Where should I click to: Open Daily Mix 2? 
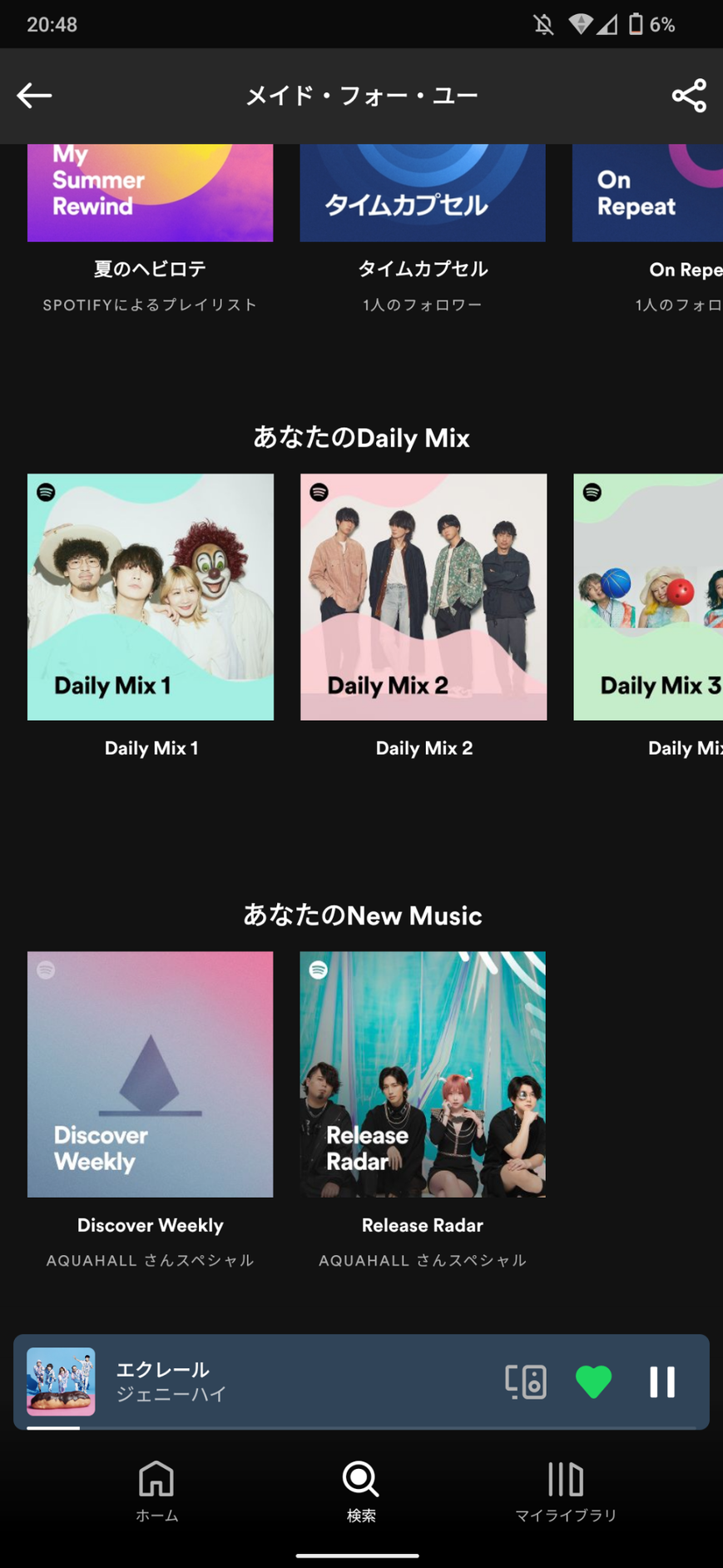(423, 597)
